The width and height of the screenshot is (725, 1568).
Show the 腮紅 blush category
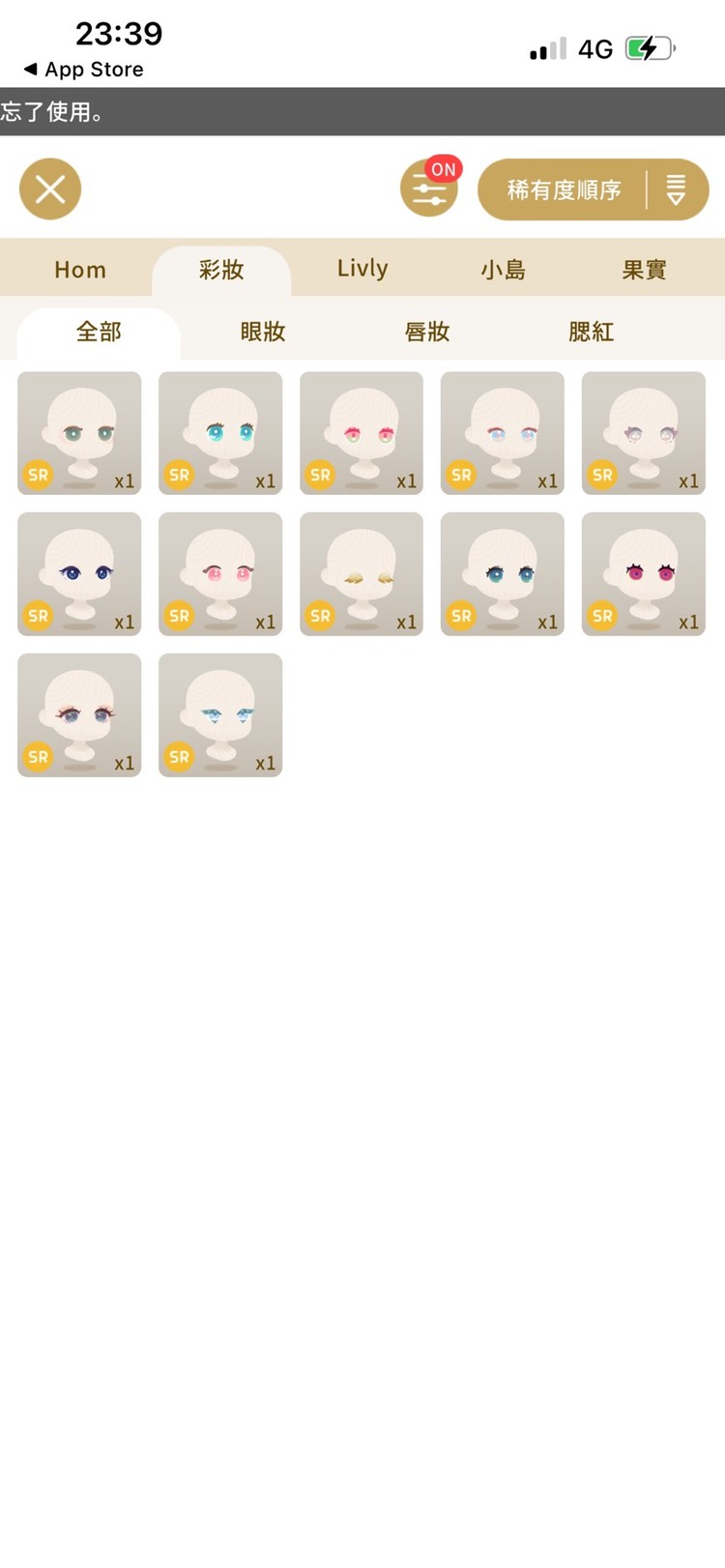(x=592, y=332)
